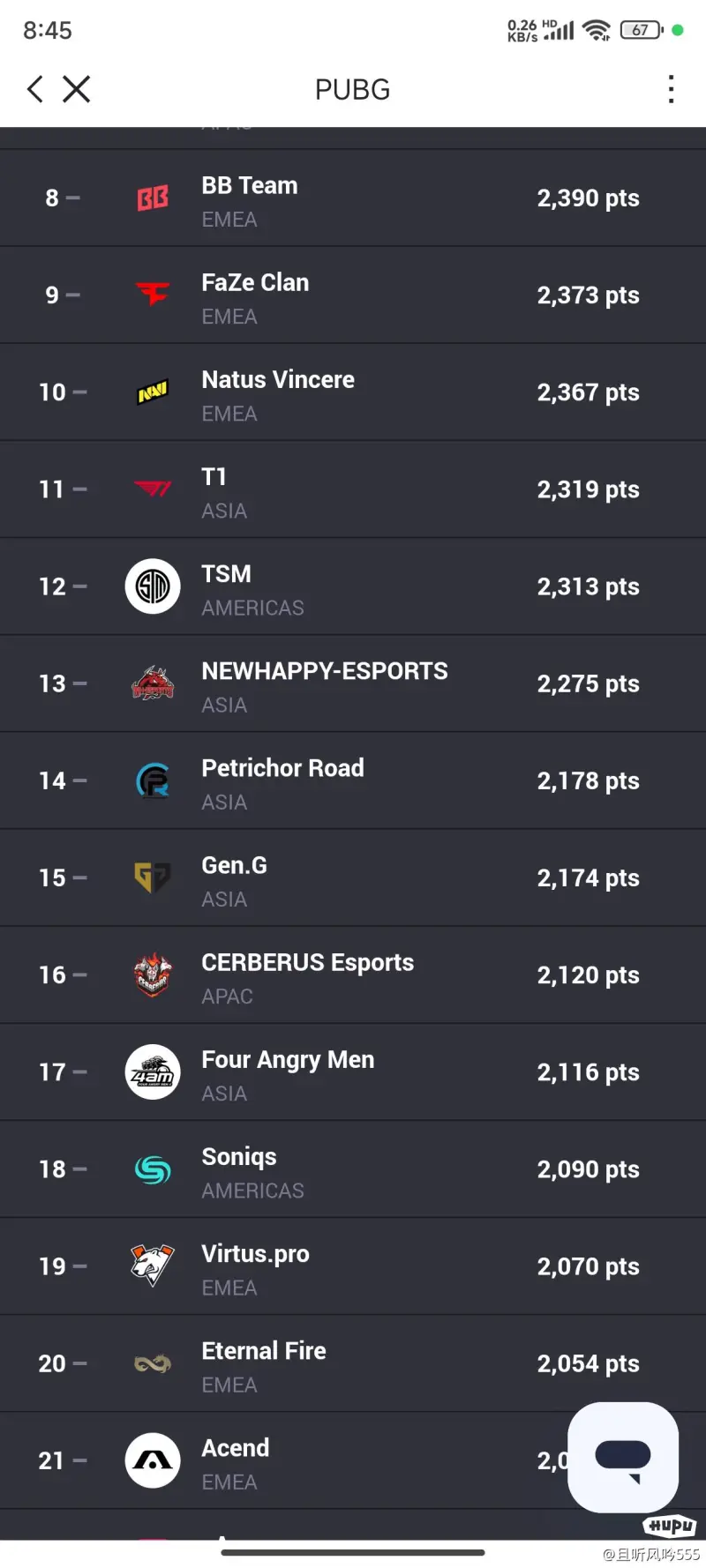
Task: Select the FaZe Clan team row
Action: (353, 295)
